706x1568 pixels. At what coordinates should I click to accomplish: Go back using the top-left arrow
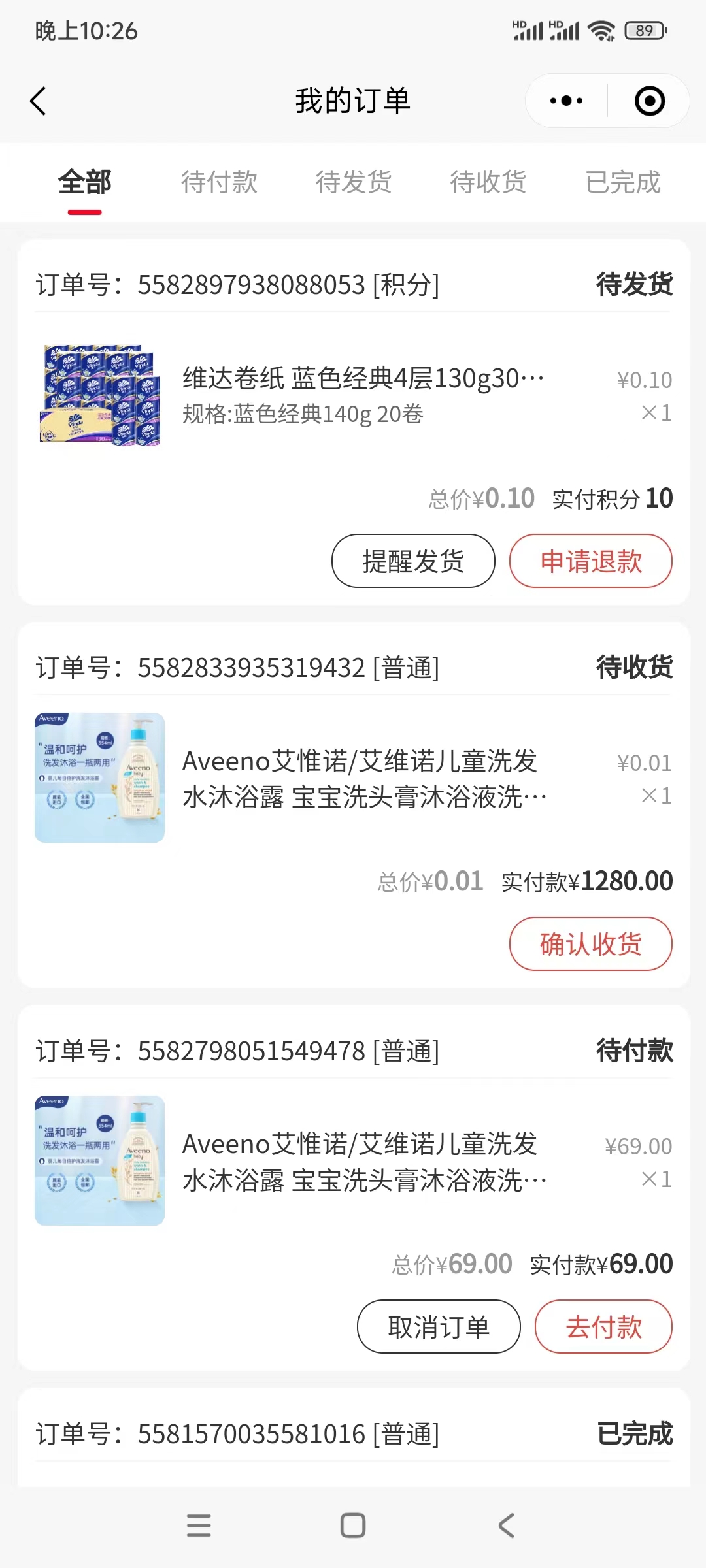tap(38, 101)
